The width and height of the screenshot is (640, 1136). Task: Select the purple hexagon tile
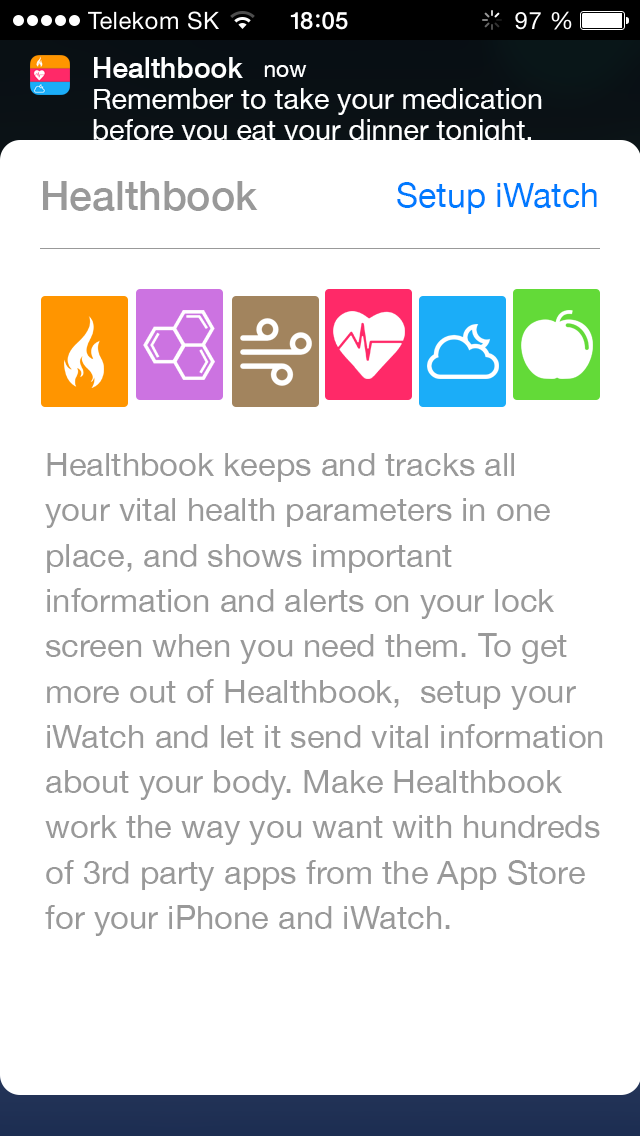pos(179,344)
